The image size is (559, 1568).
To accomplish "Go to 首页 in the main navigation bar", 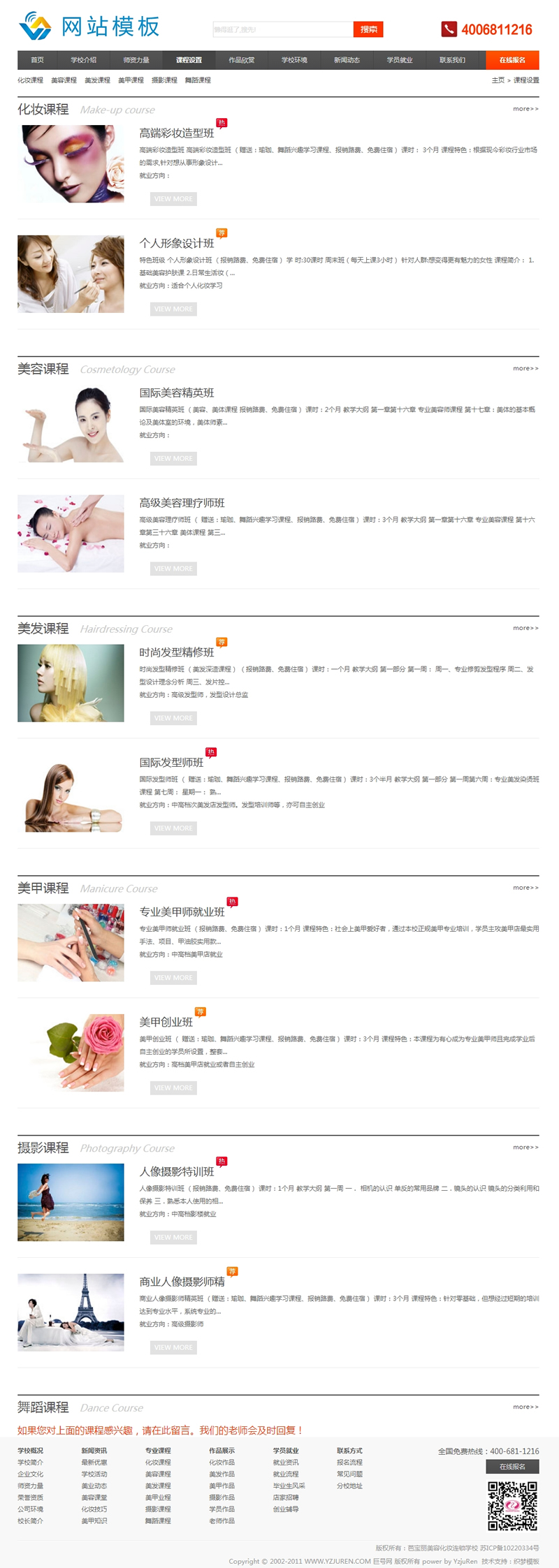I will pyautogui.click(x=37, y=60).
